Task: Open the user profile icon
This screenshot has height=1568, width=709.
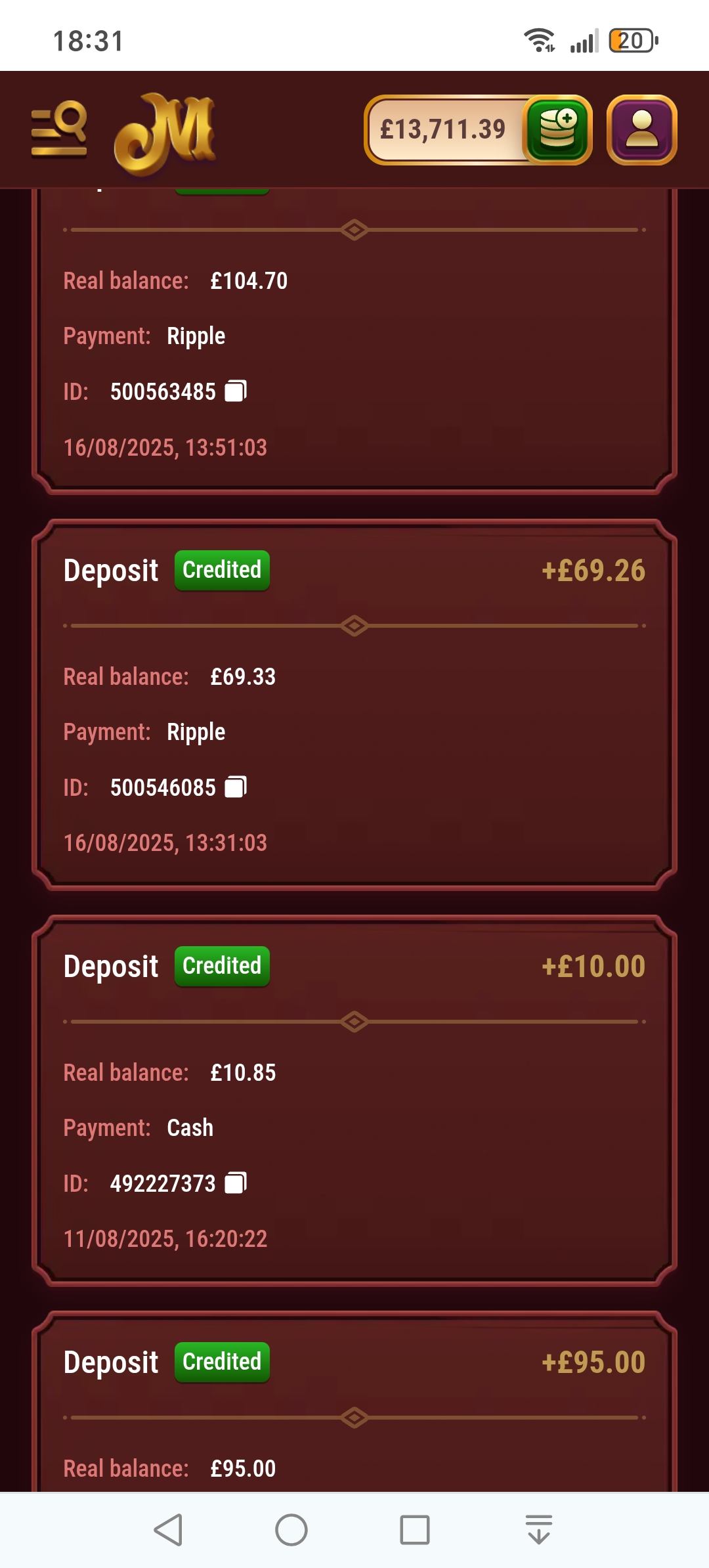Action: pos(641,129)
